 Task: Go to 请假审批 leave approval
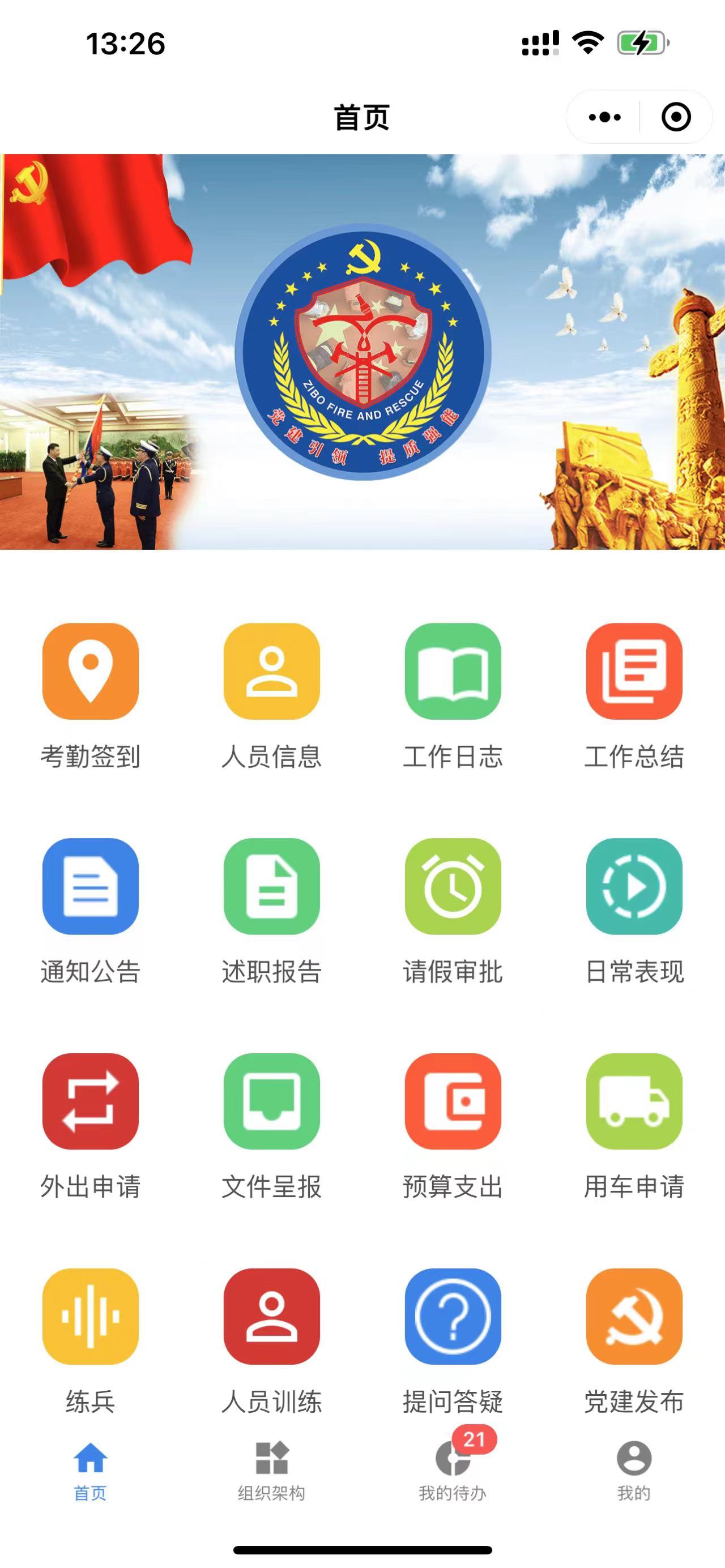(453, 886)
